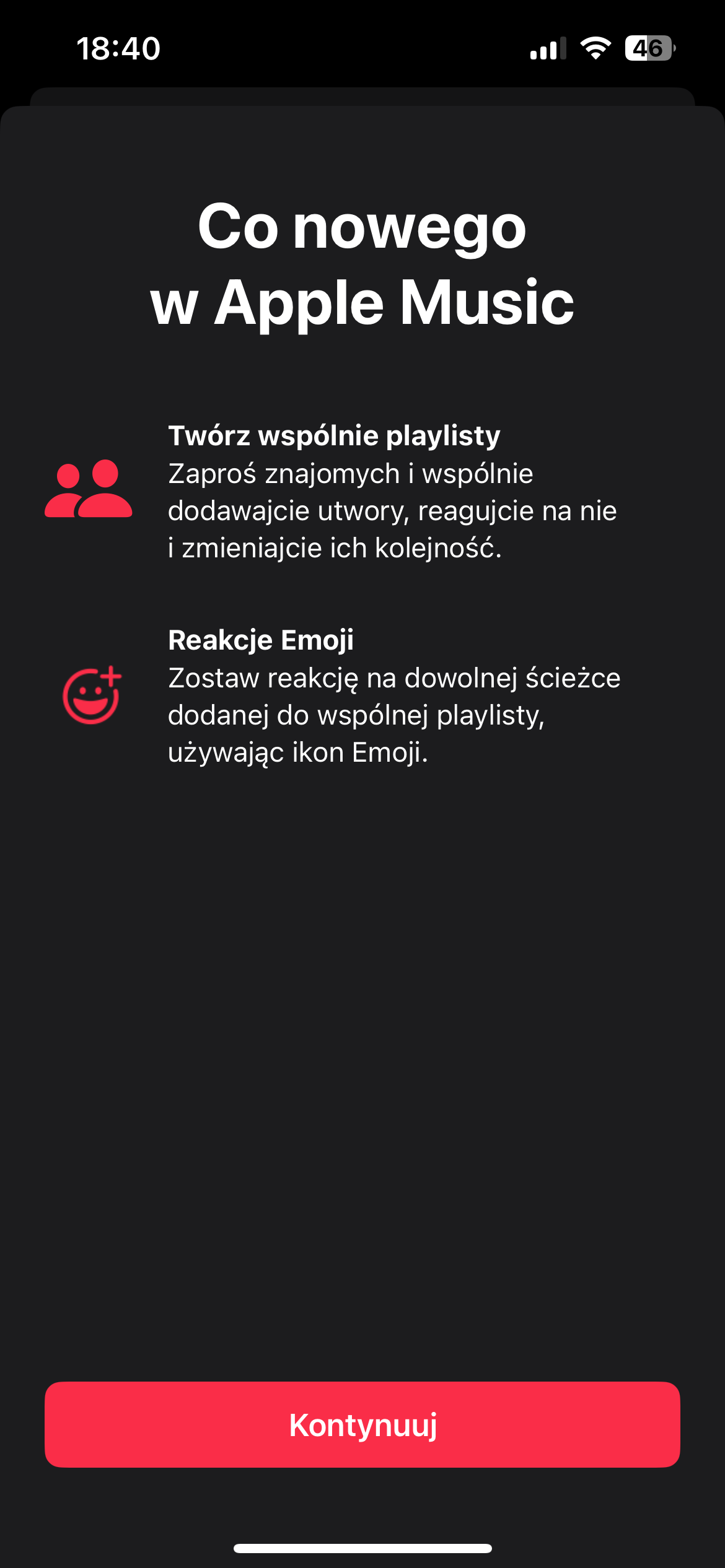
Task: Select the Twórz wspólnie playlisty heading
Action: click(x=336, y=435)
